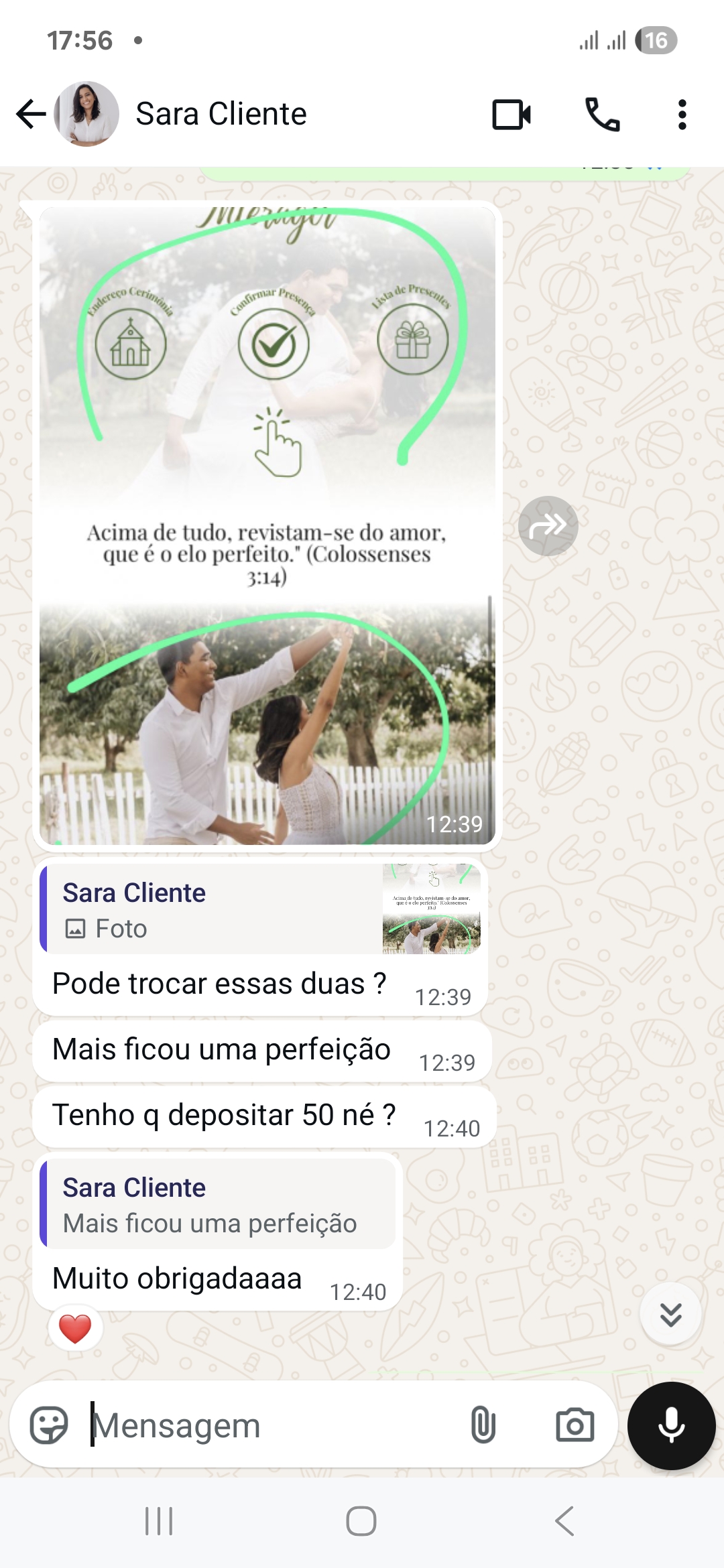Start a voice call with Sara Cliente

click(x=602, y=115)
